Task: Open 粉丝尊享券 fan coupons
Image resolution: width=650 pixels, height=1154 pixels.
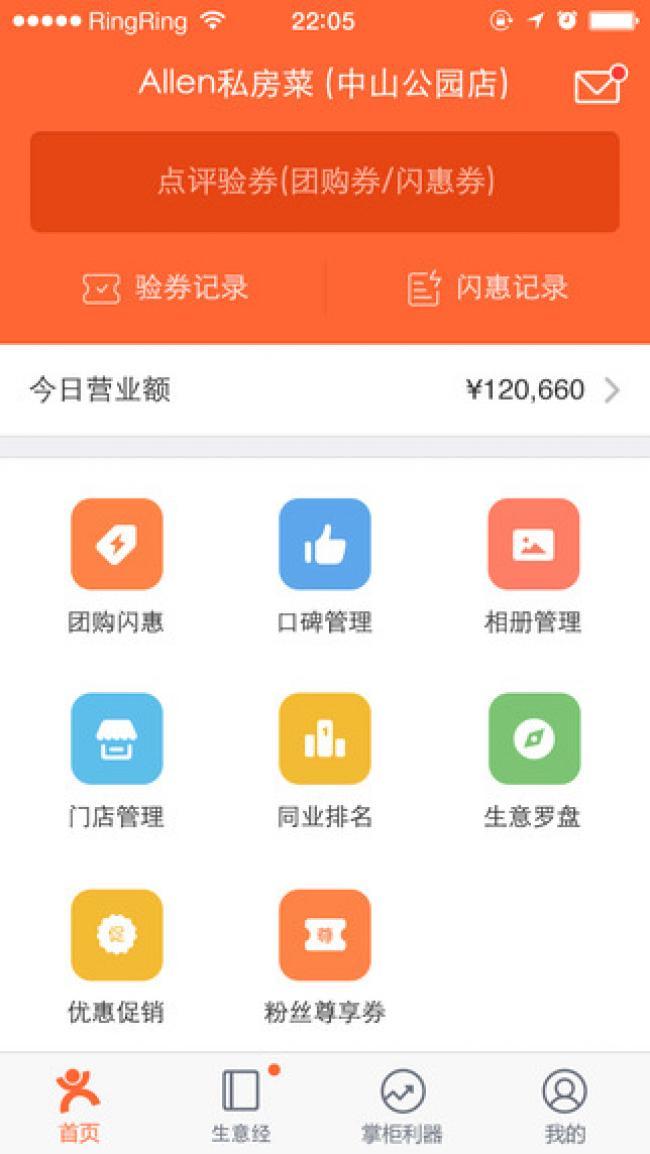Action: pos(325,956)
